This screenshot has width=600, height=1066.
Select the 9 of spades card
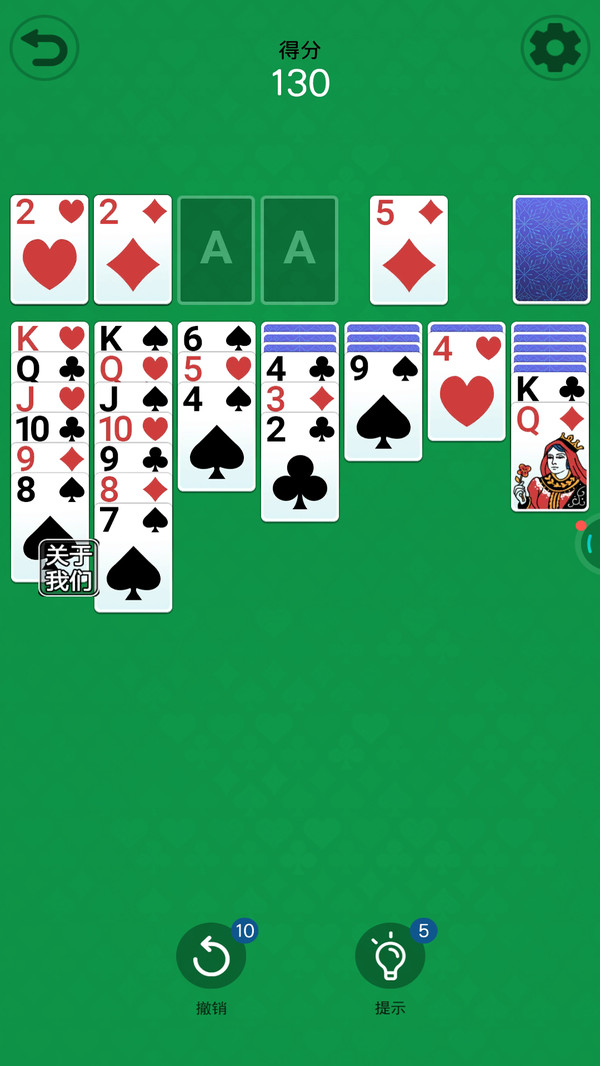point(383,410)
